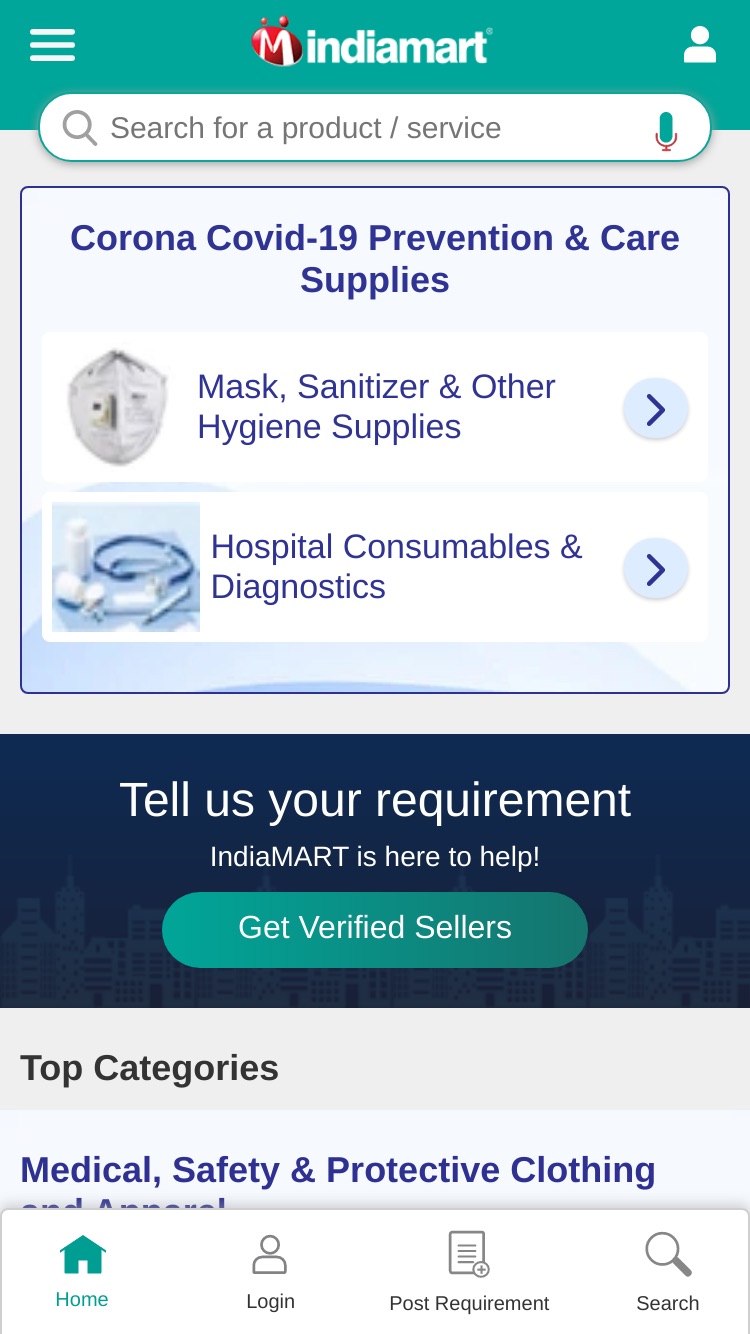Open Hospital Consumables & Diagnostics

(x=375, y=567)
